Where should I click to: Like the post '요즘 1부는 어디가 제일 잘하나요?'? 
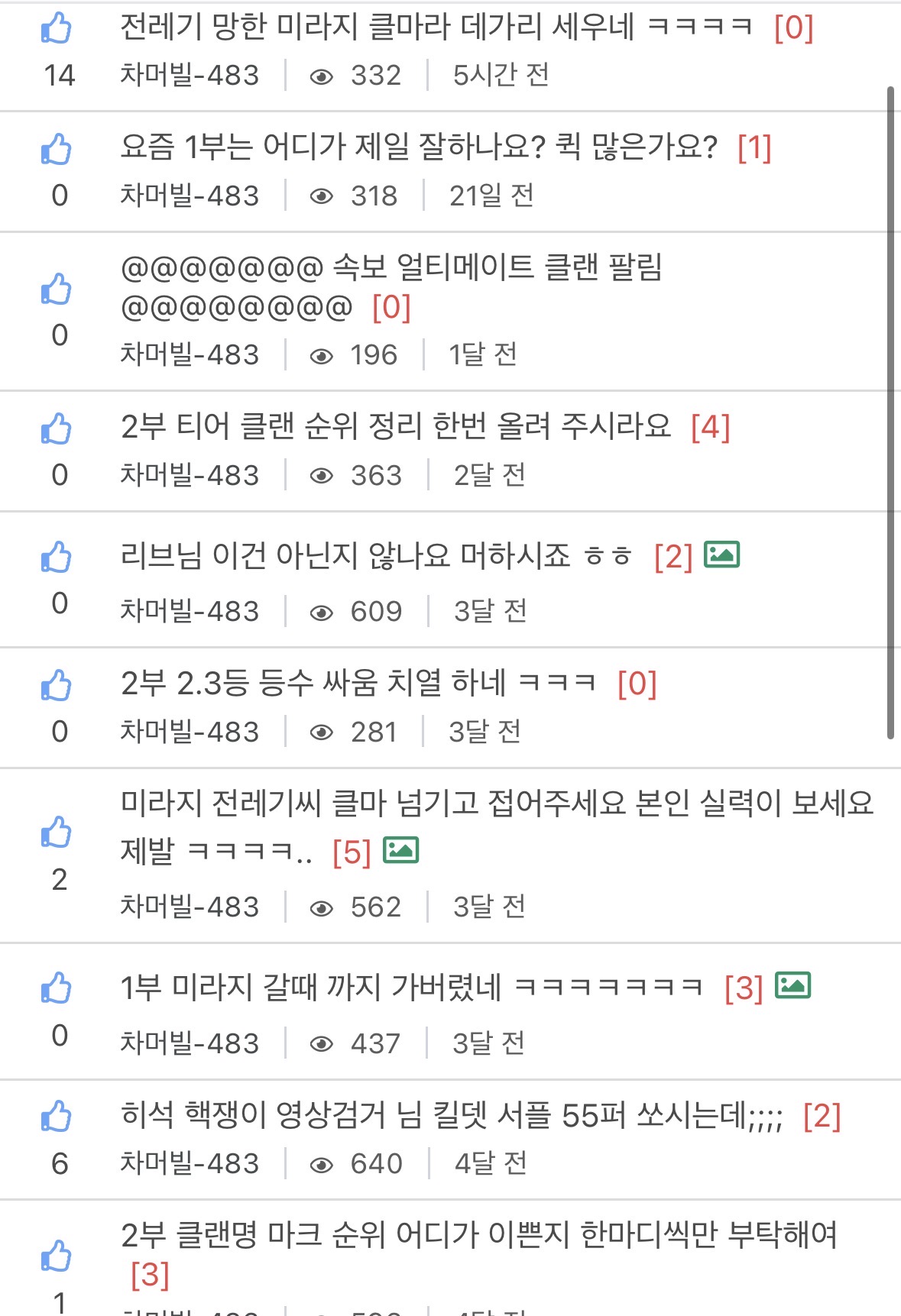coord(57,149)
